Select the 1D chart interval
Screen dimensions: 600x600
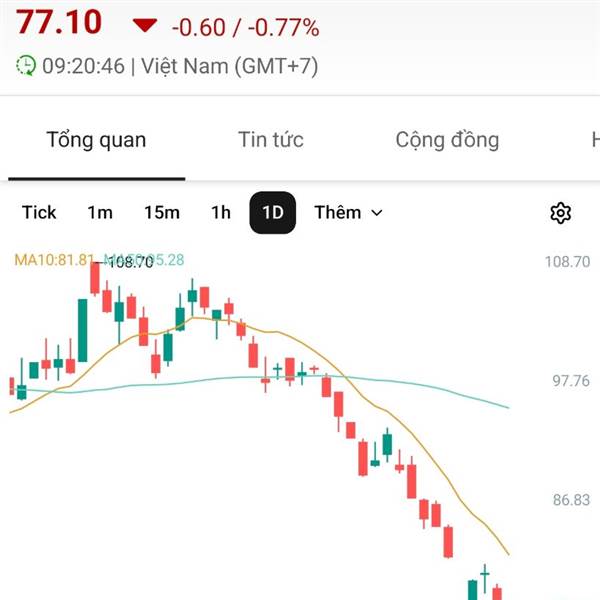coord(272,212)
